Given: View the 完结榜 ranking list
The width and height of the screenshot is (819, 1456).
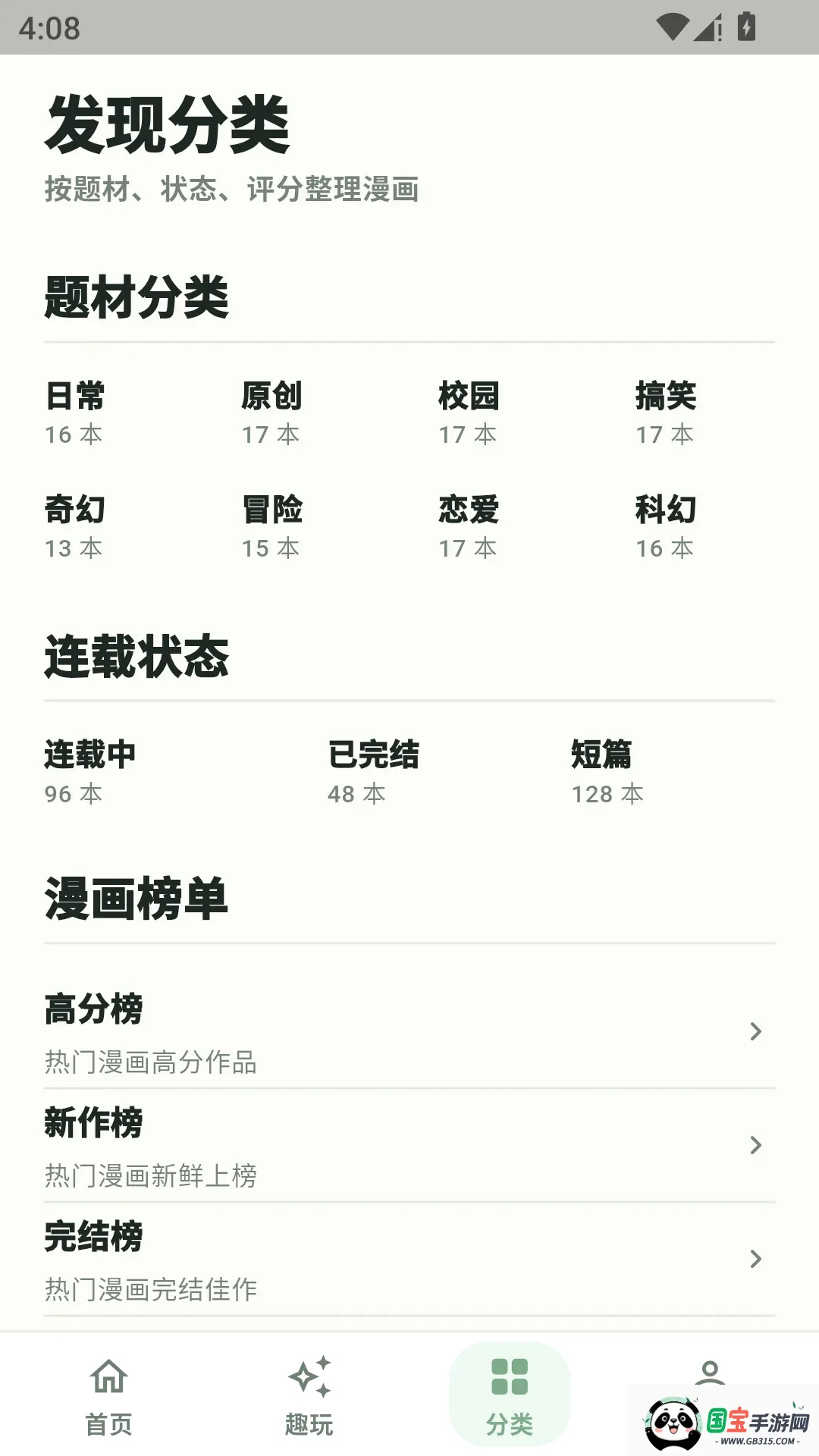Looking at the screenshot, I should click(x=409, y=1259).
